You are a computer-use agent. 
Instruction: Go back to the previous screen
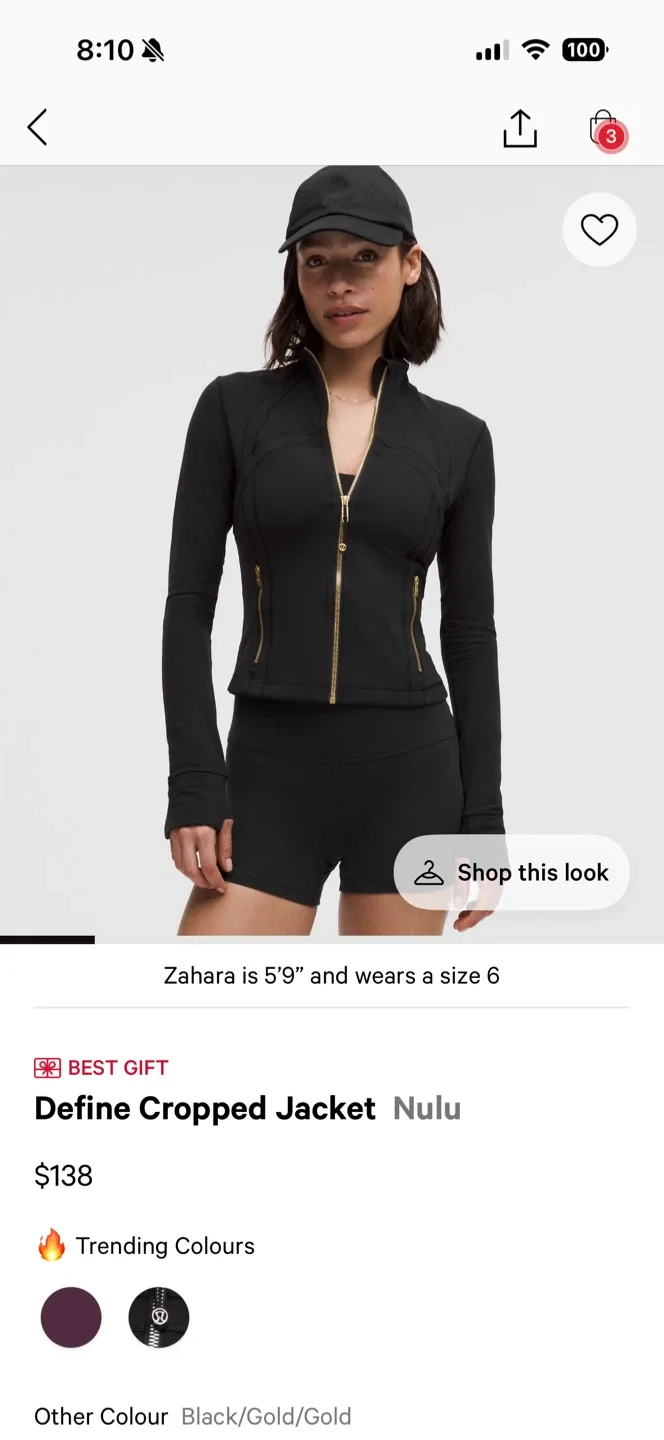pyautogui.click(x=38, y=128)
